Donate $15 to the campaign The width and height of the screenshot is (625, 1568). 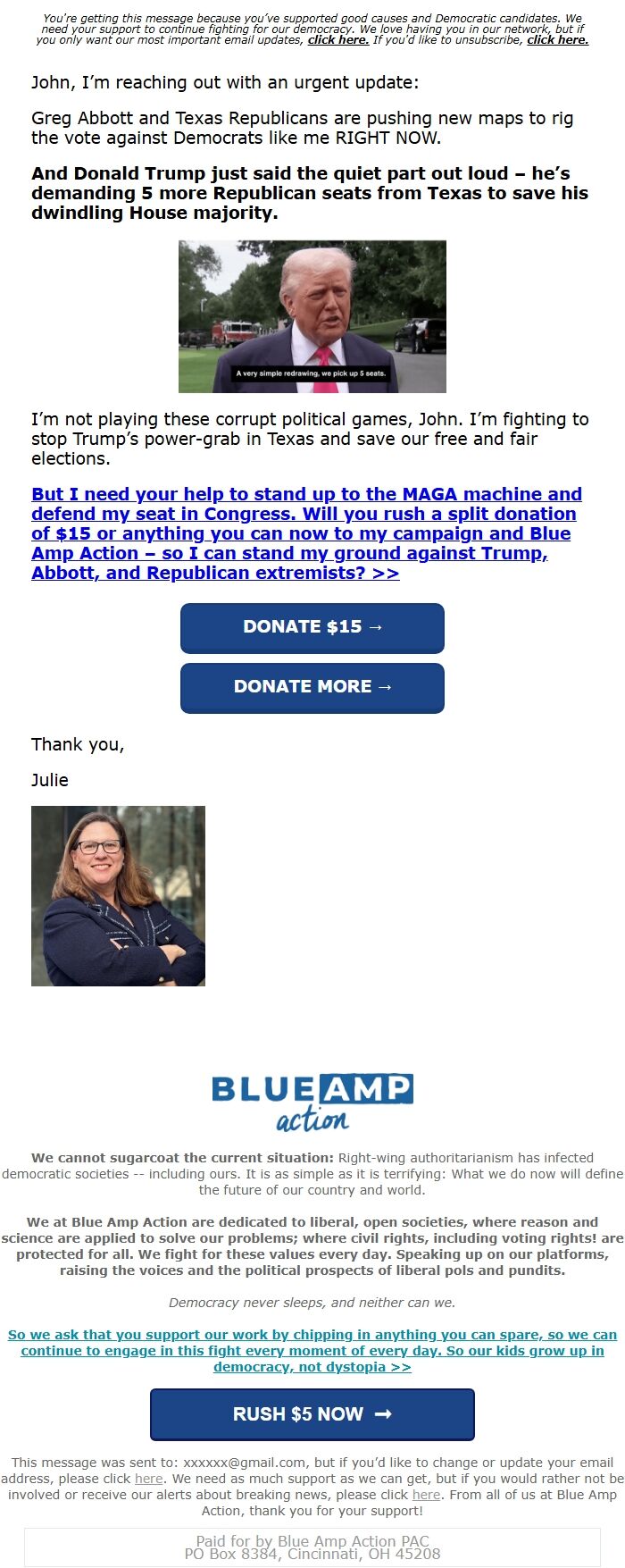coord(312,627)
